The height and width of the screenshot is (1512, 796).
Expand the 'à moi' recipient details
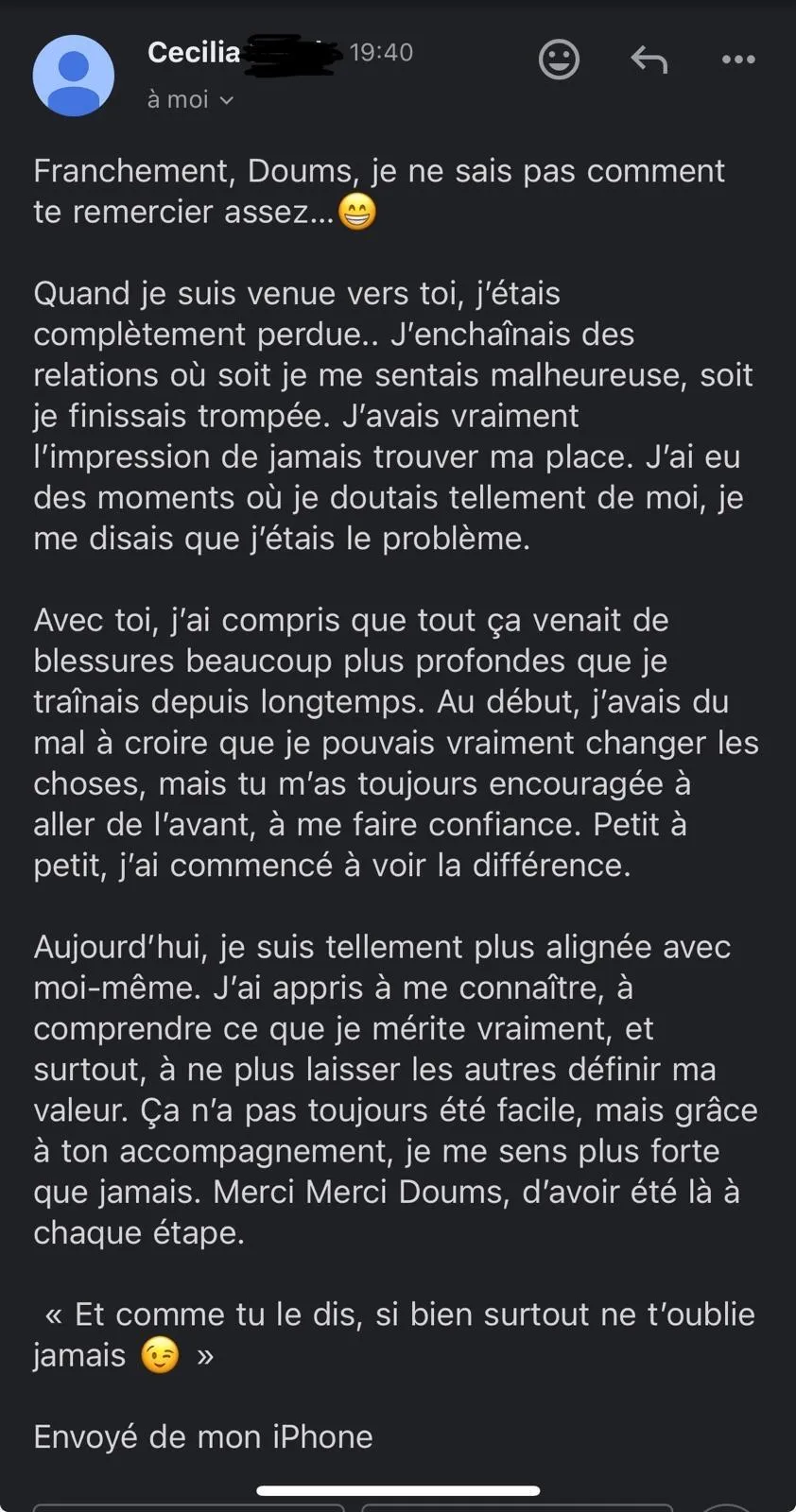coord(190,100)
